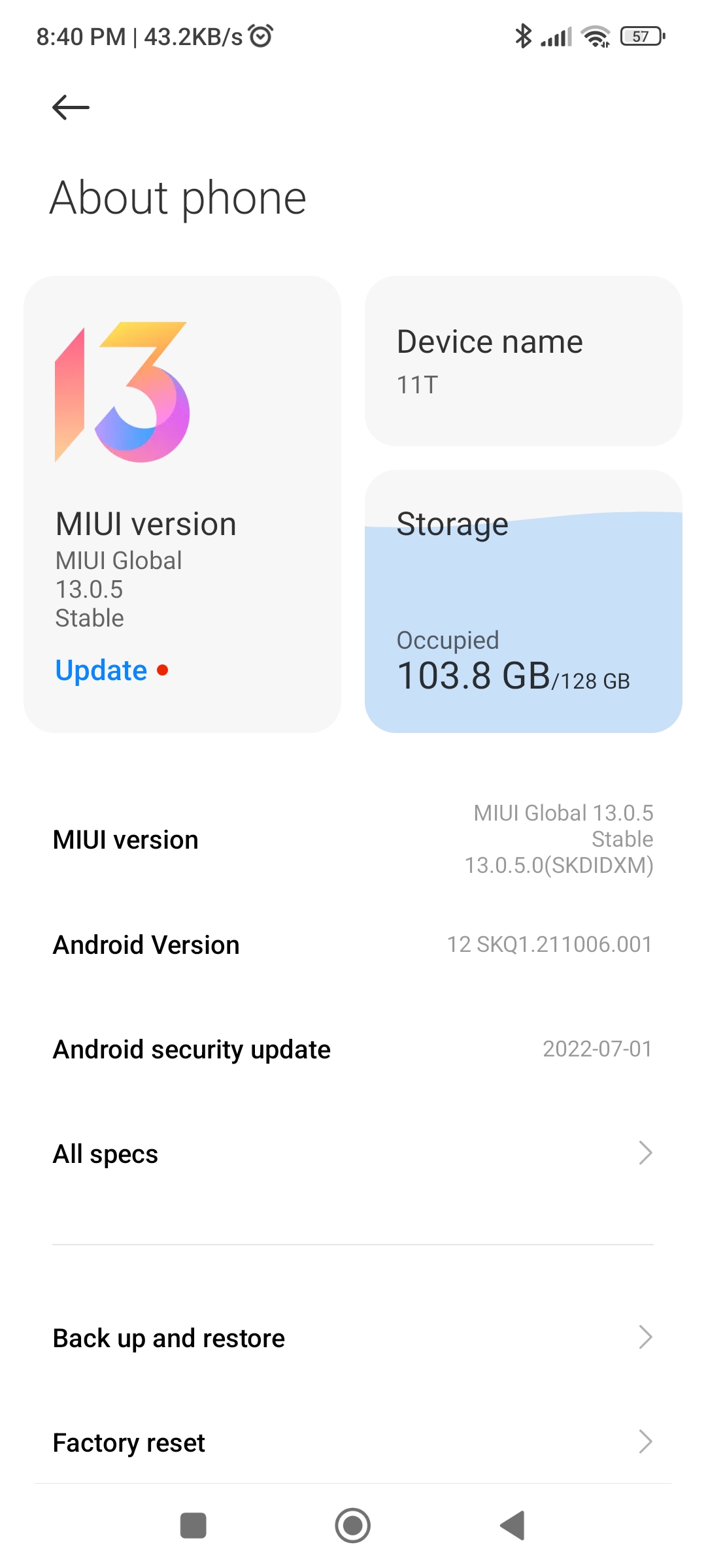
Task: Open Back up and restore
Action: (x=353, y=1338)
